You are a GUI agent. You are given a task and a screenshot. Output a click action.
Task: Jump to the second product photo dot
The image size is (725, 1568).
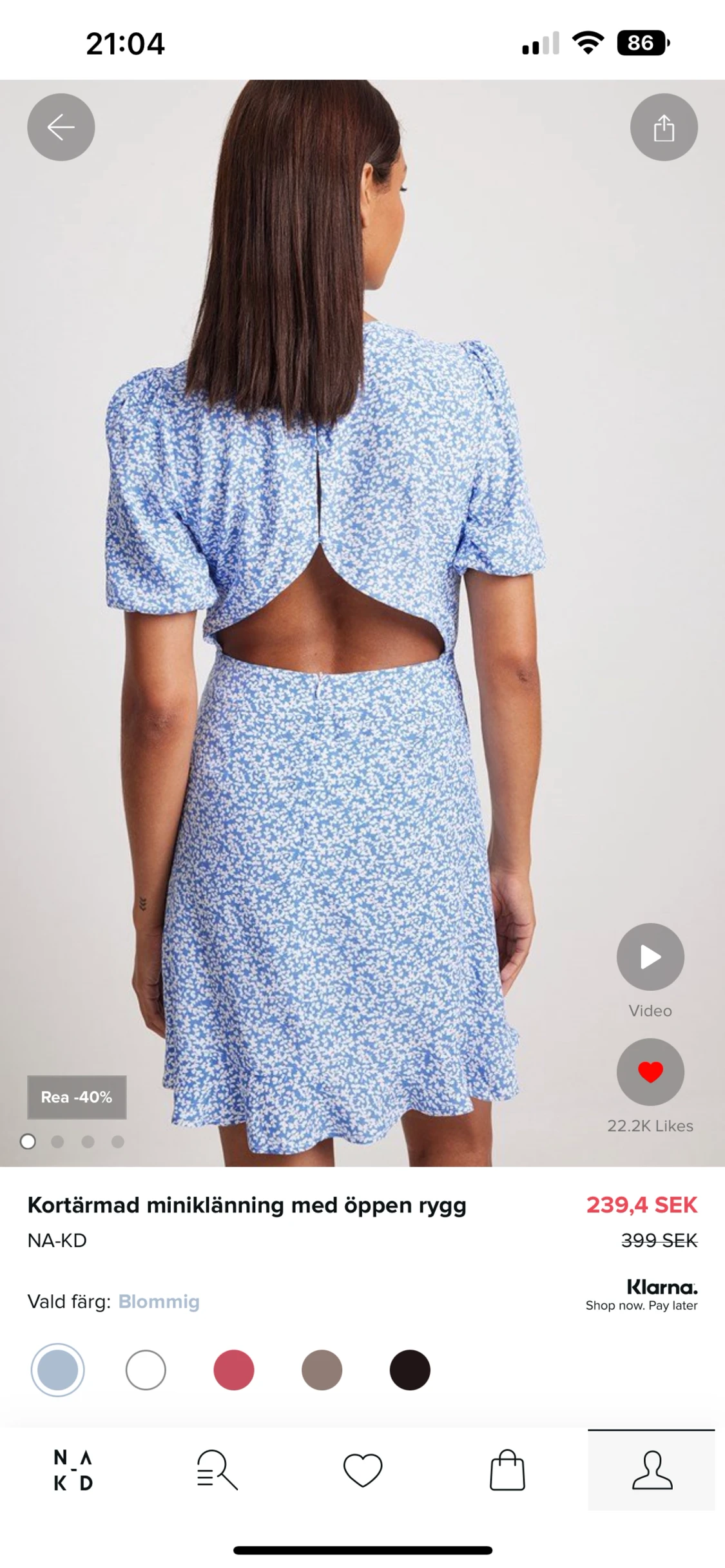[x=57, y=1142]
